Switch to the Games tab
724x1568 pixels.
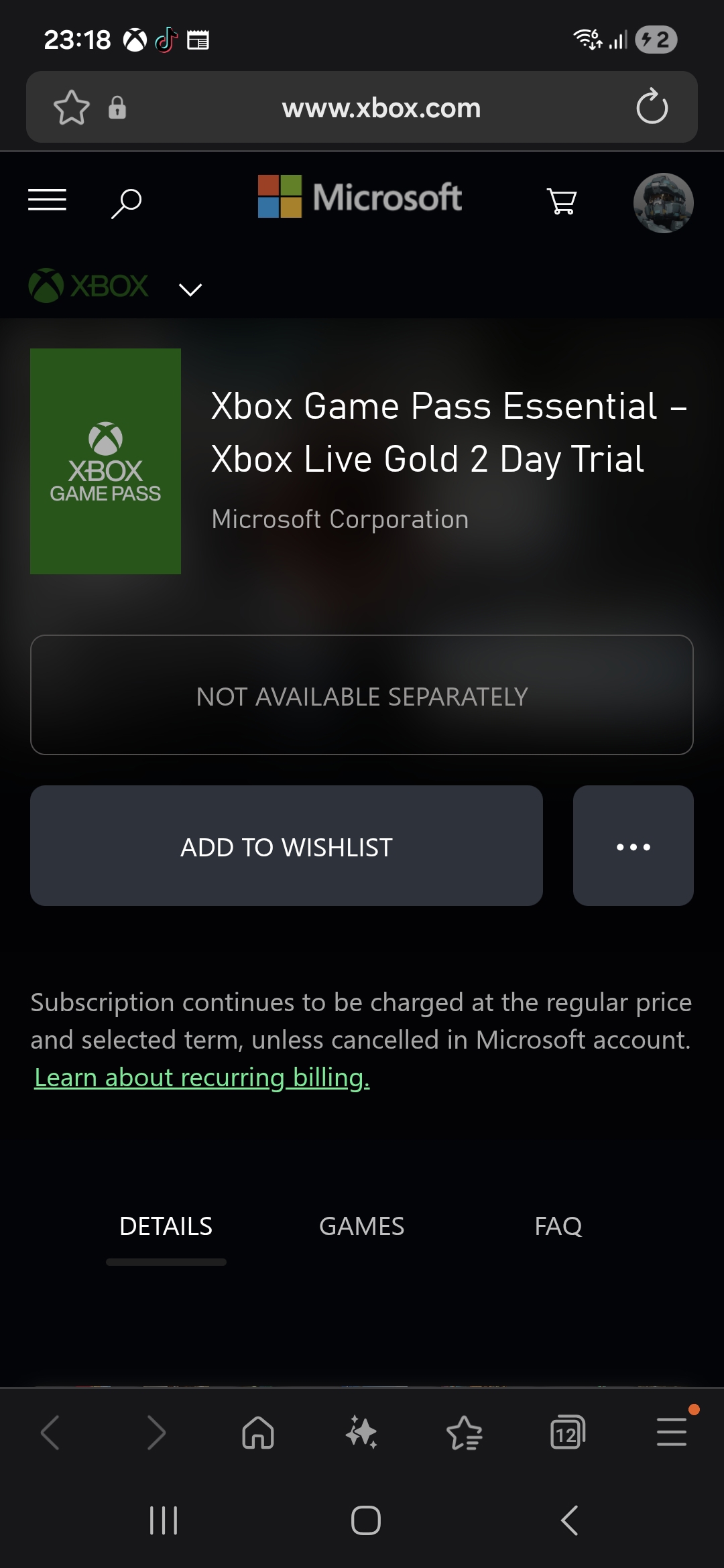click(x=361, y=1226)
